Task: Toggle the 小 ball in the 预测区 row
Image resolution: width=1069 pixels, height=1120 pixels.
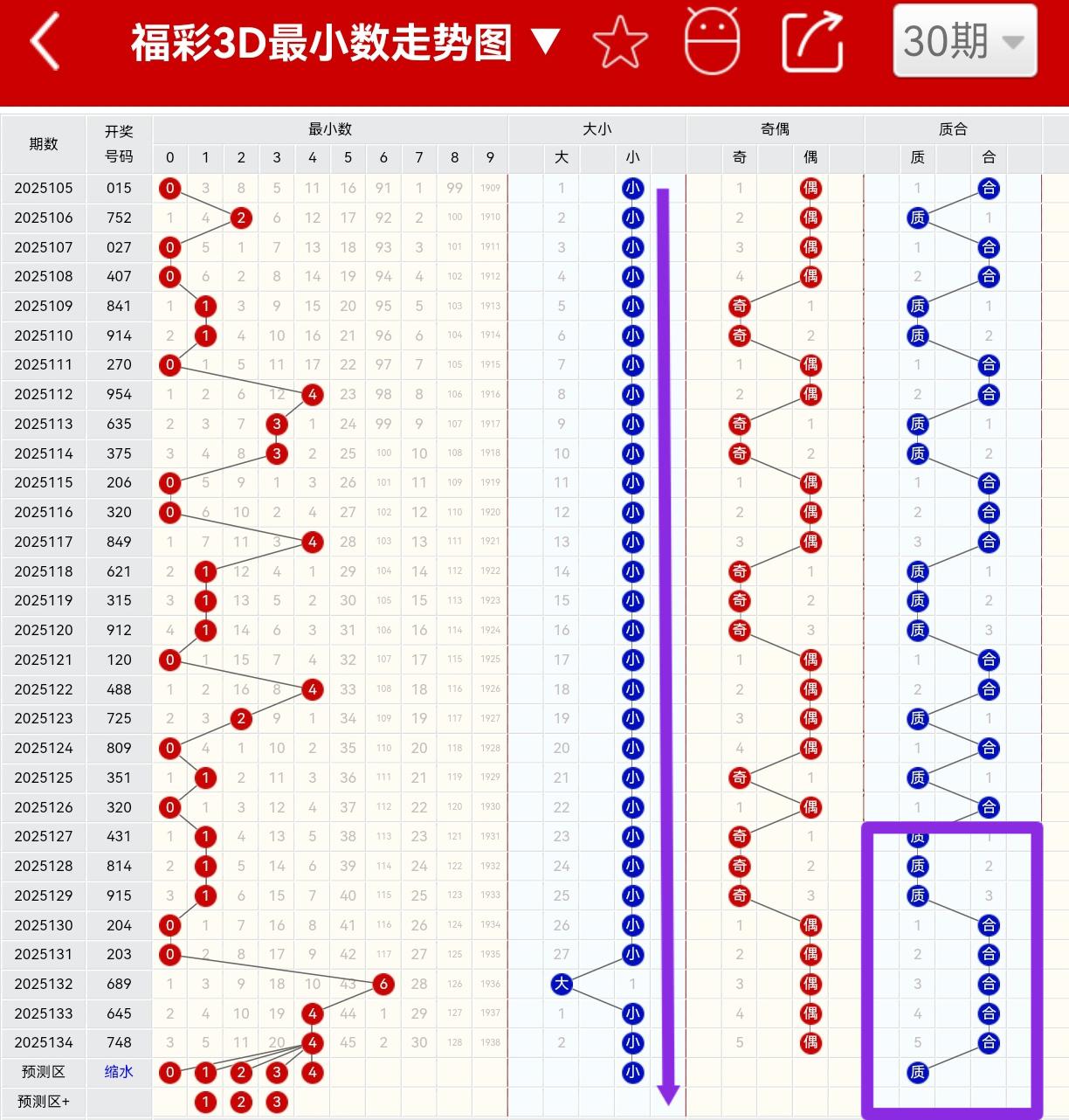Action: point(632,1072)
